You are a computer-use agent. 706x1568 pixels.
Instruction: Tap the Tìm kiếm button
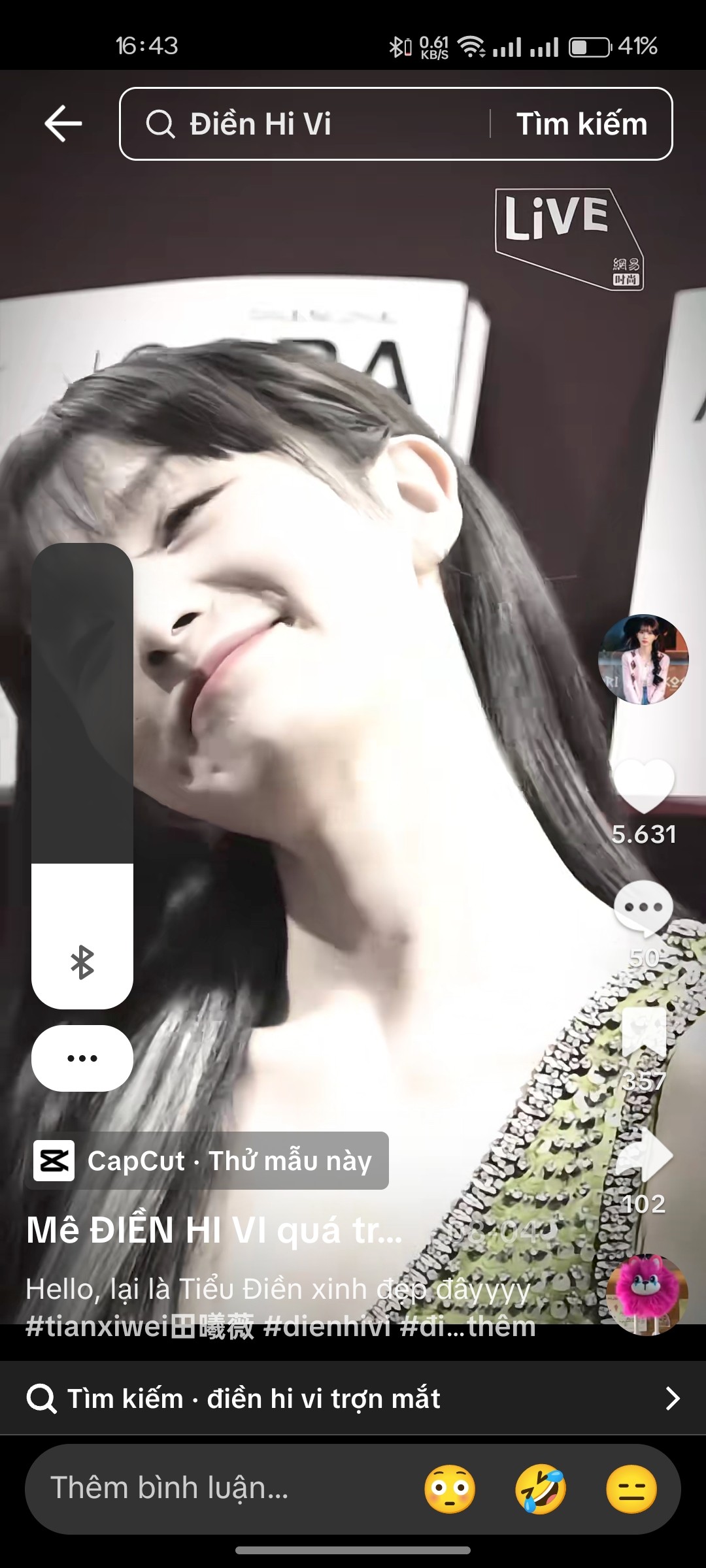[581, 123]
